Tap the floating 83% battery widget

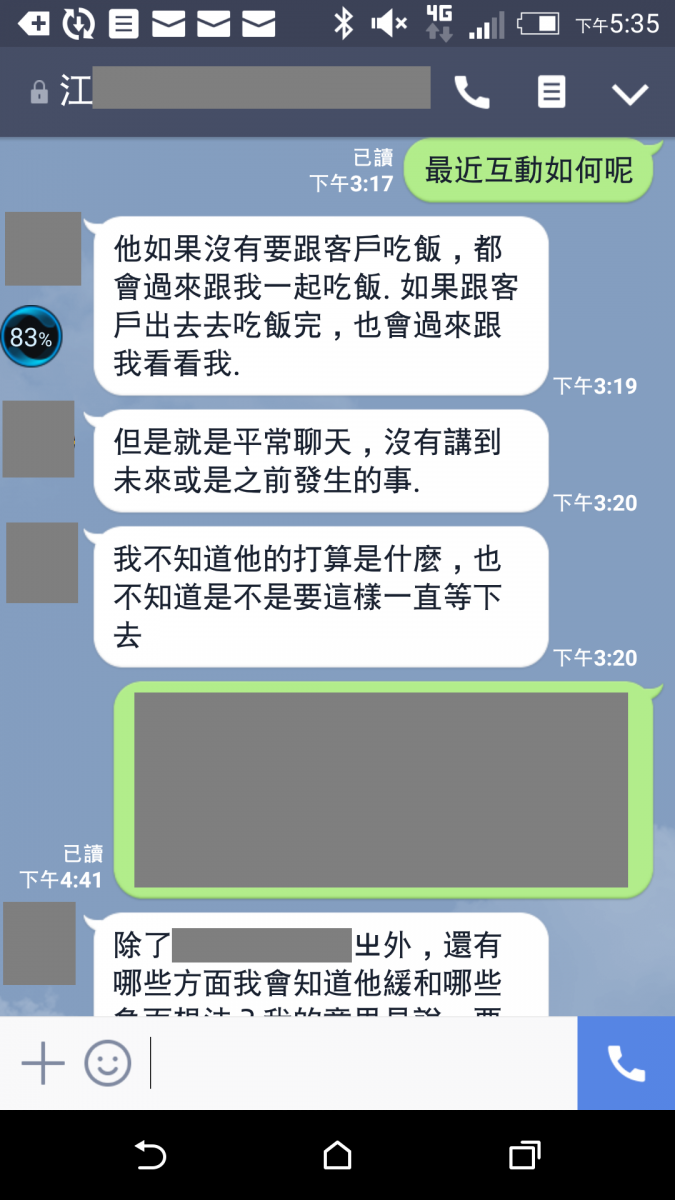(x=31, y=338)
